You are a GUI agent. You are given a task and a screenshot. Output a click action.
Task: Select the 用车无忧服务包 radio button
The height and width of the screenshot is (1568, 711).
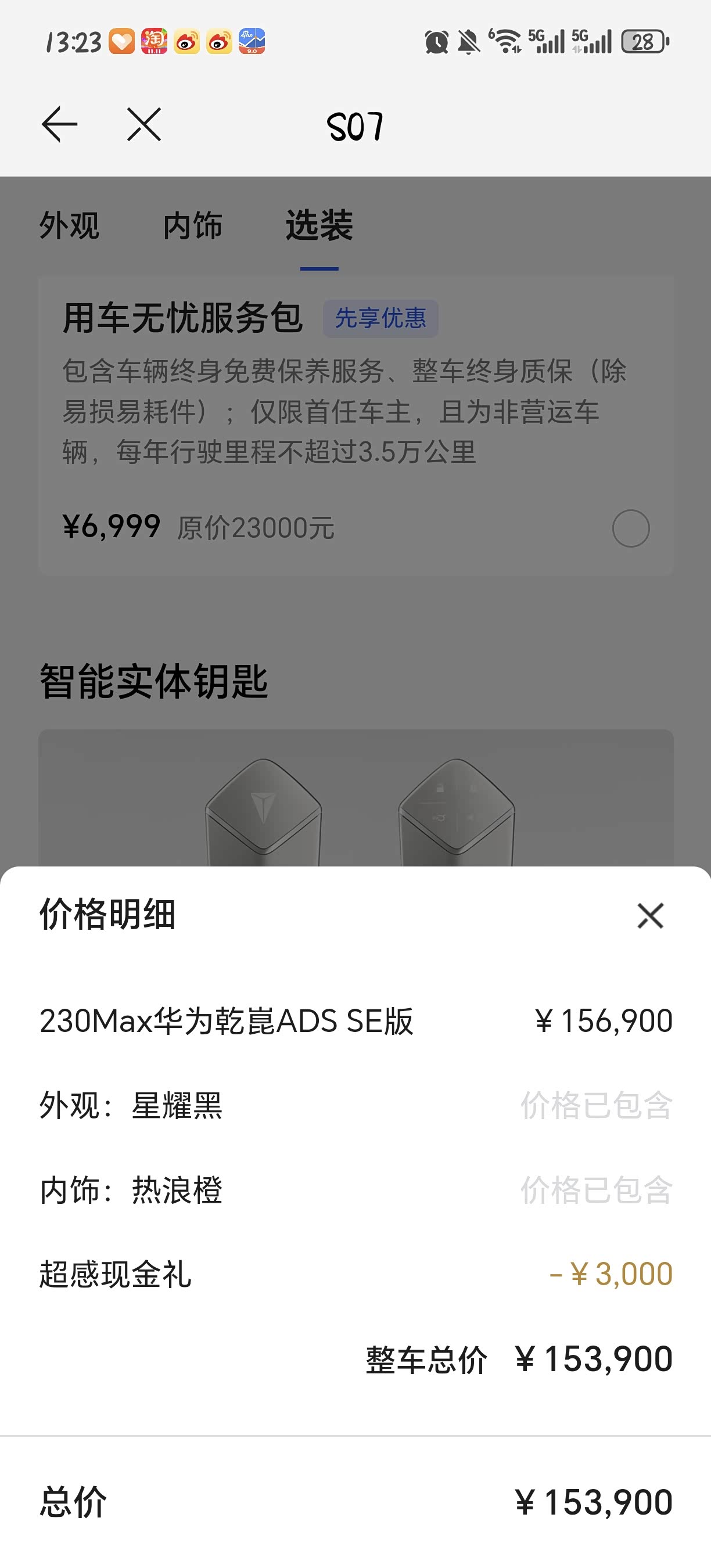click(x=631, y=528)
